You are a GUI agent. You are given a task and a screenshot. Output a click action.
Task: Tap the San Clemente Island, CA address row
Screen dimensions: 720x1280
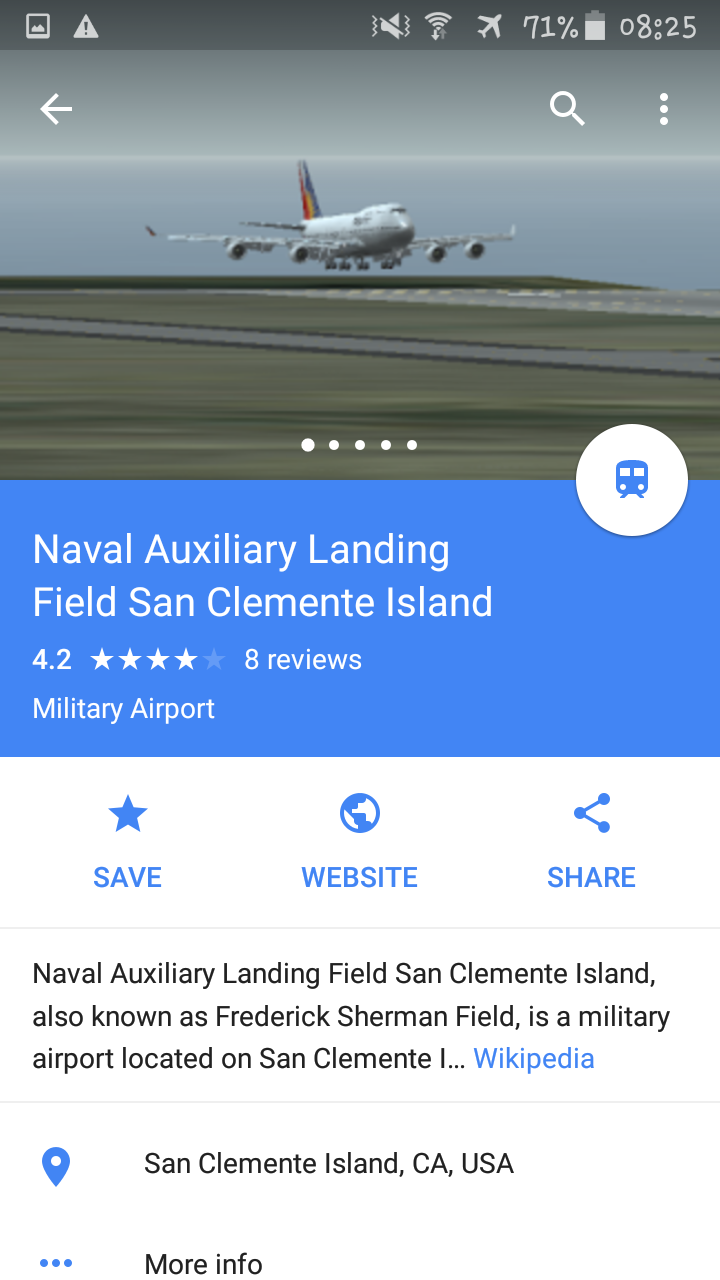pos(360,1164)
